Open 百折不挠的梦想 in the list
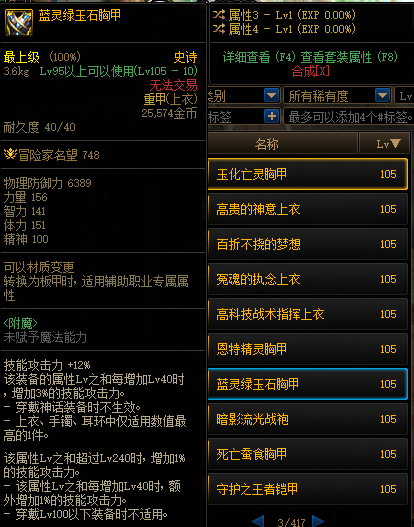The height and width of the screenshot is (527, 414). 308,244
